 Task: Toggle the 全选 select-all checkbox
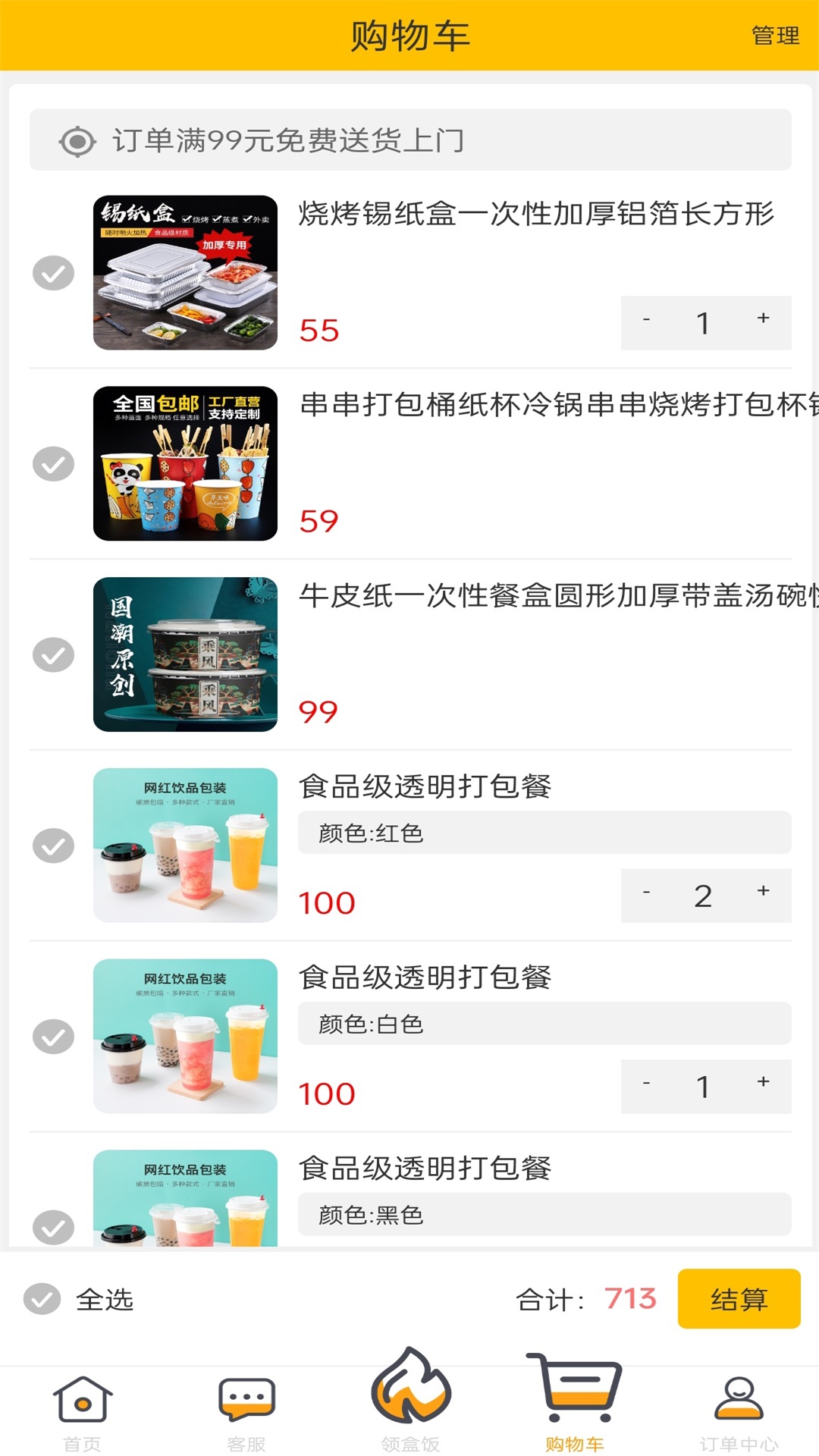[43, 1299]
